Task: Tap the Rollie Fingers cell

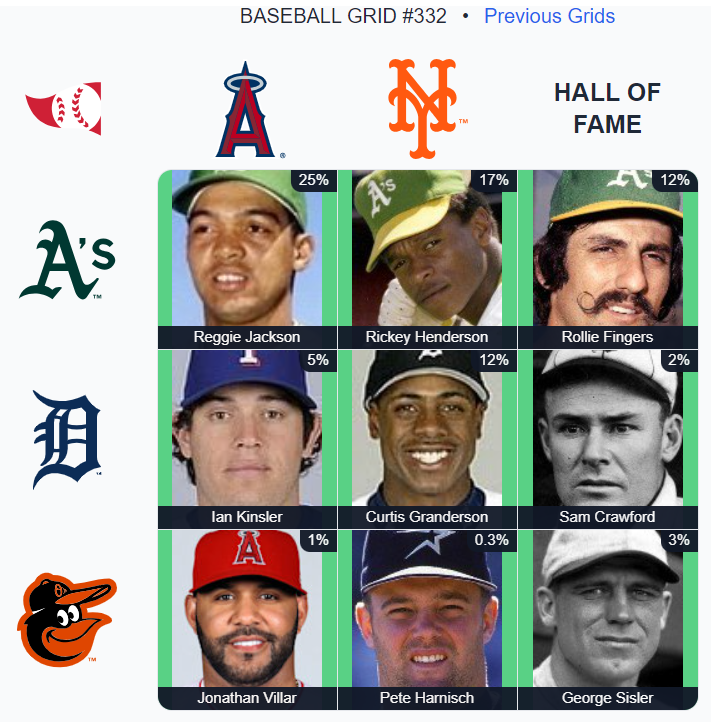Action: tap(607, 258)
